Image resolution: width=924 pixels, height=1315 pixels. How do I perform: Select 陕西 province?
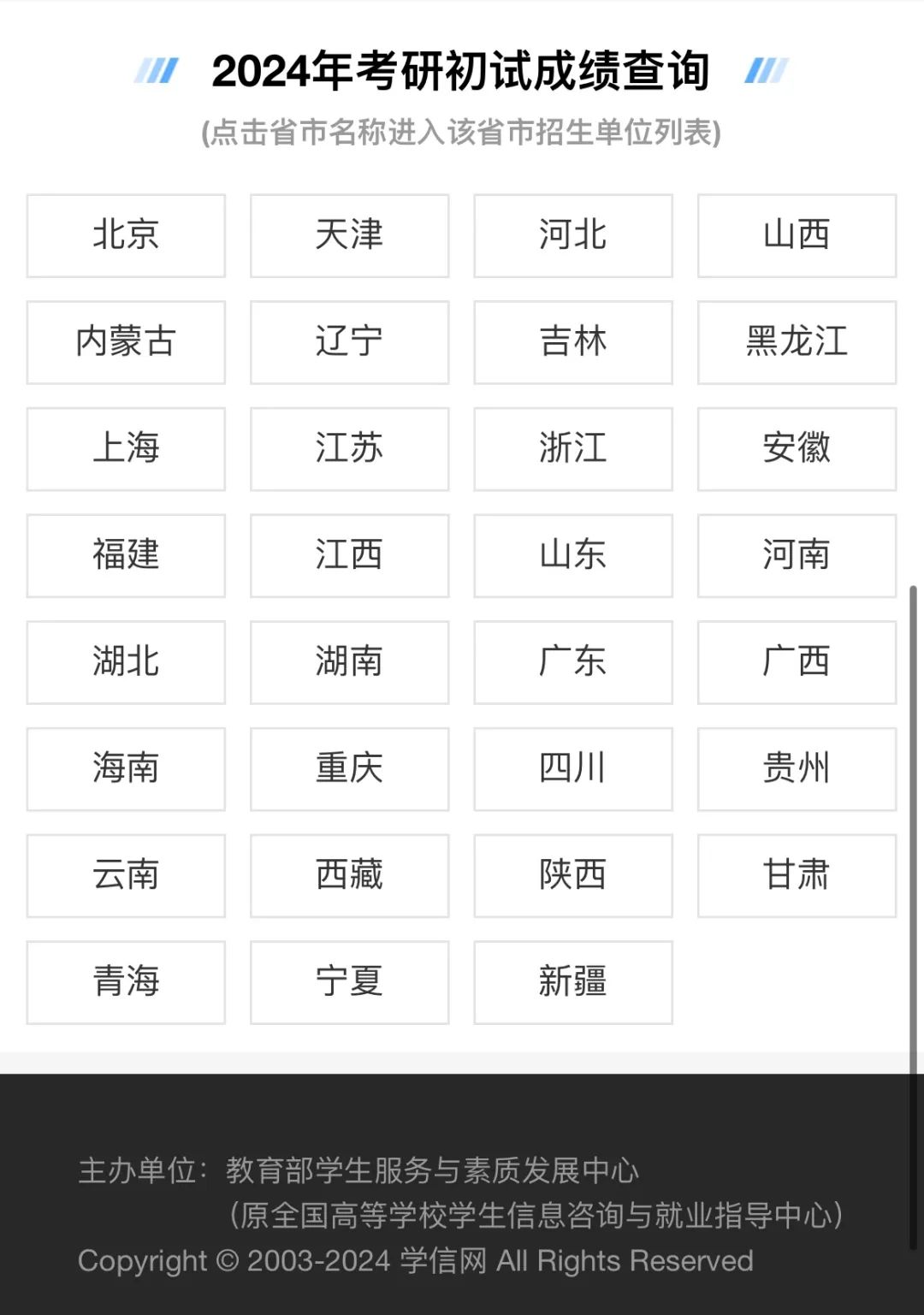point(573,875)
